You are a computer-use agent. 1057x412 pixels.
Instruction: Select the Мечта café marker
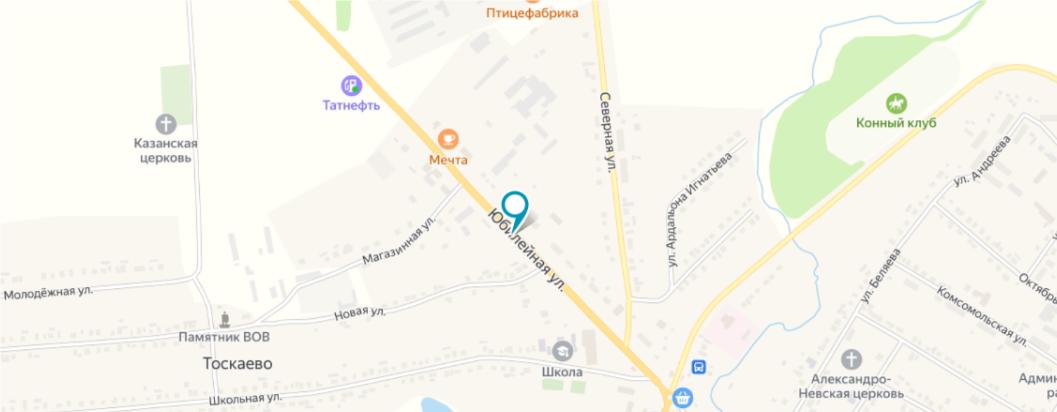click(448, 138)
